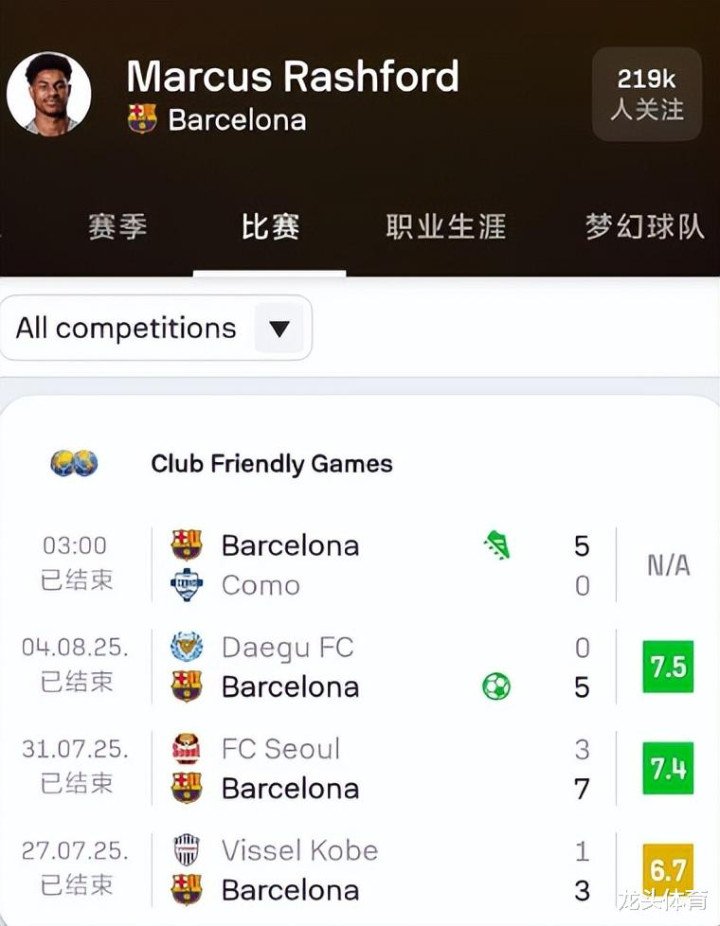This screenshot has height=926, width=720.
Task: Select the 比赛 tab
Action: tap(270, 227)
